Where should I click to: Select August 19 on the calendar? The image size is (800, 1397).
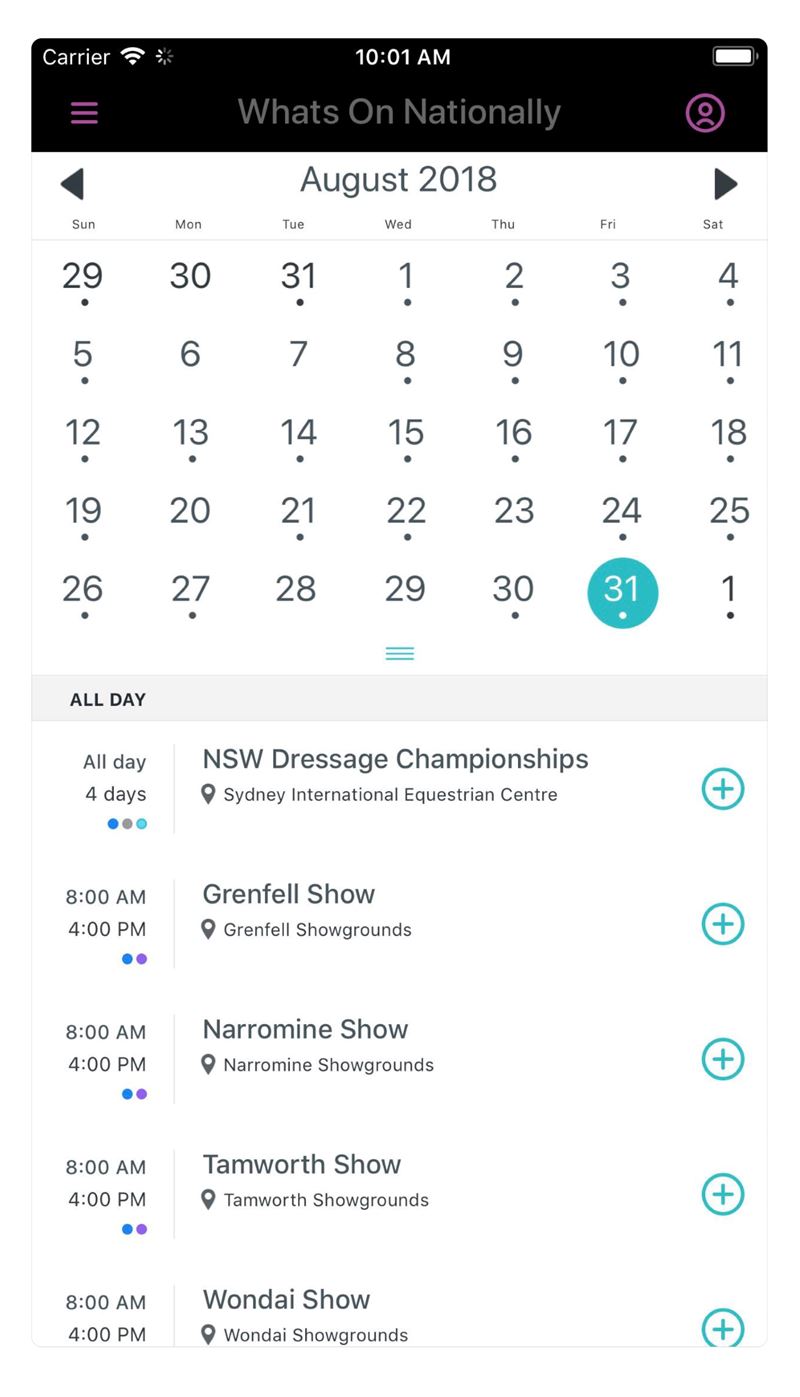click(83, 514)
